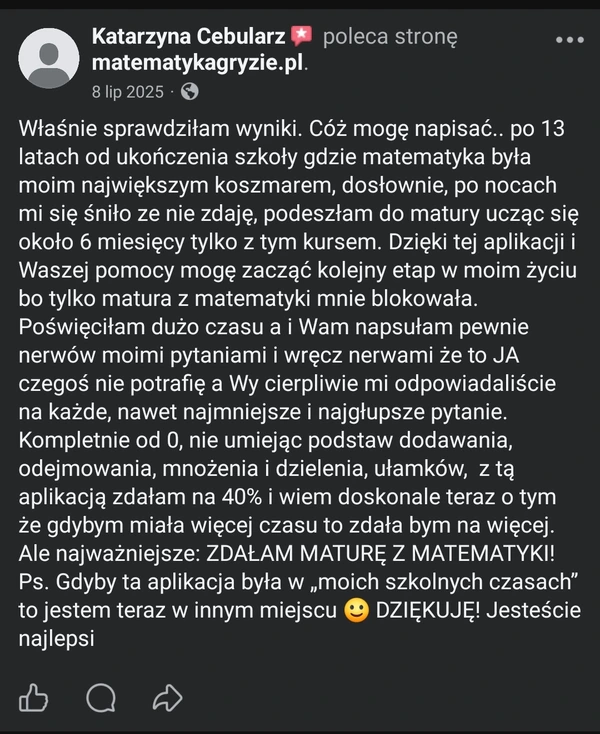
Task: Like Katarzyna Cebularz's recommendation post
Action: 33,698
